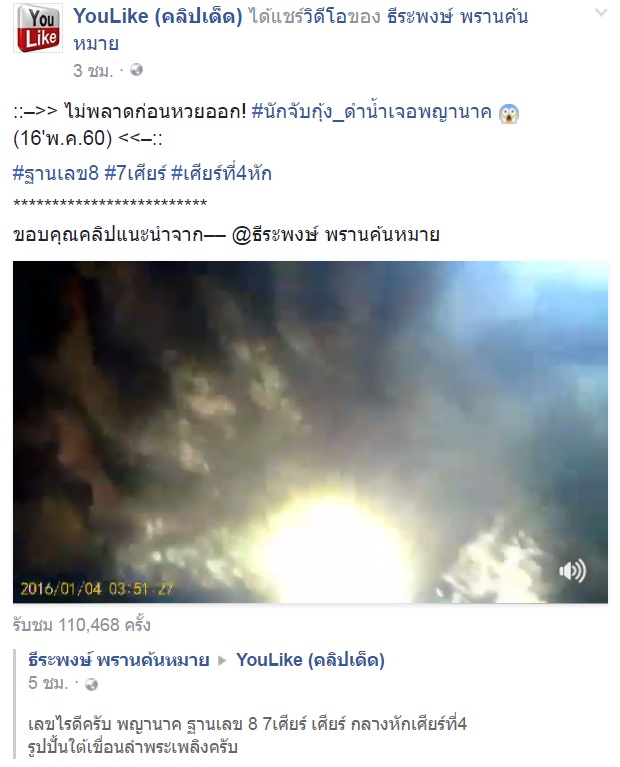Open hashtag #เศียรที่4หัก
Screen dimensions: 620x767
(x=220, y=173)
